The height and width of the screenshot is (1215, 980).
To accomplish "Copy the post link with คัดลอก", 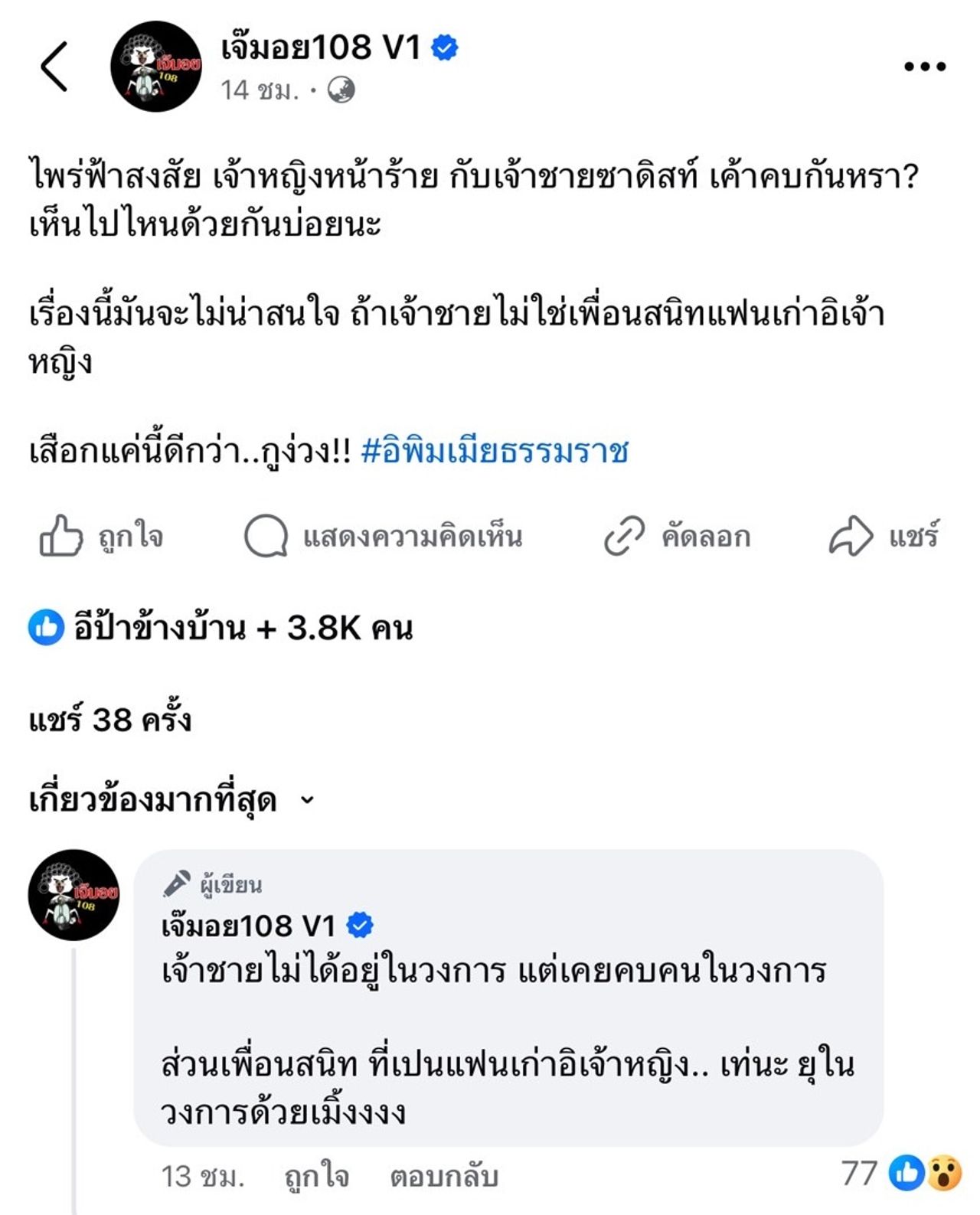I will pyautogui.click(x=678, y=536).
